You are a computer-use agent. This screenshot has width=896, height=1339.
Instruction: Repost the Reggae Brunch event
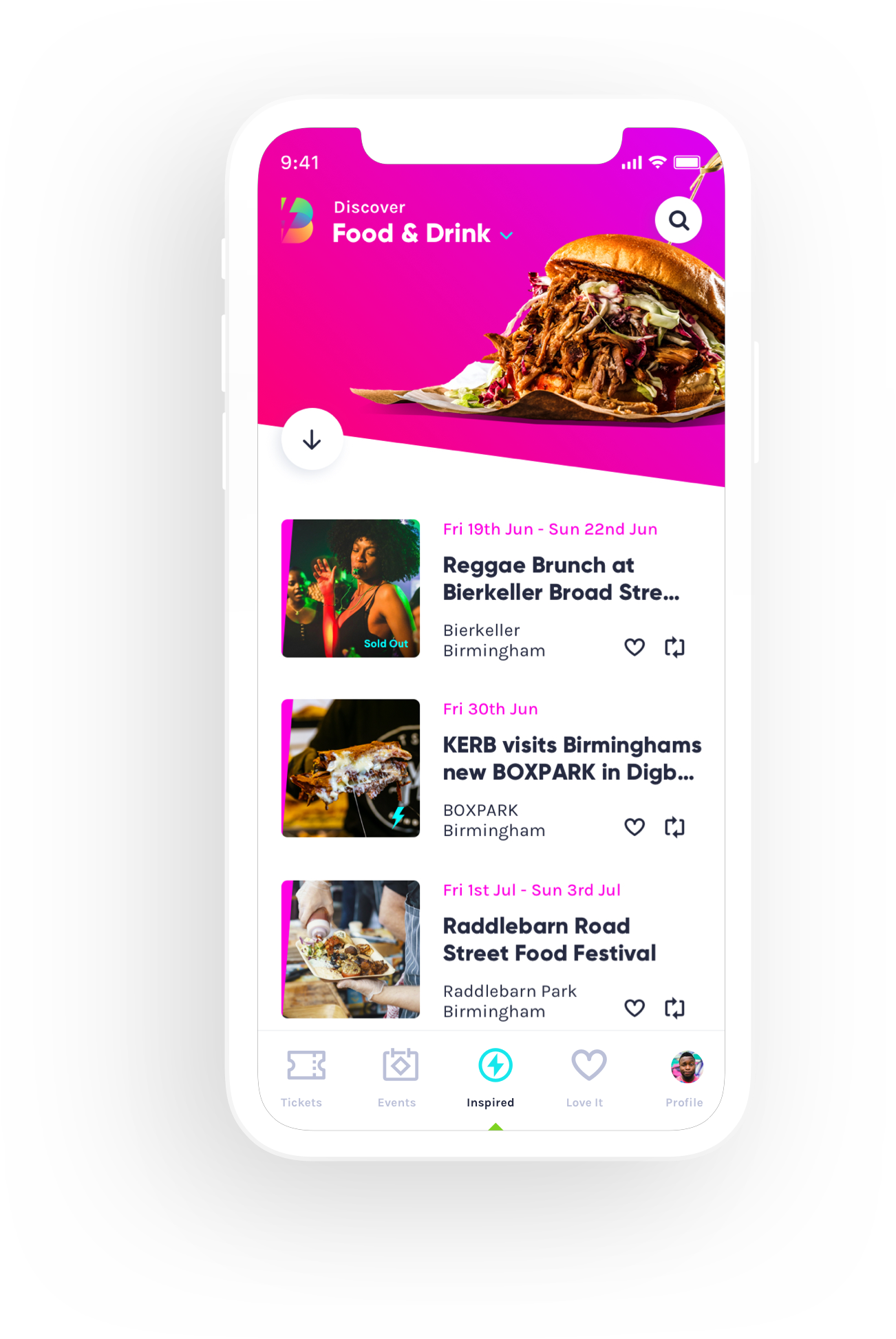pos(674,647)
